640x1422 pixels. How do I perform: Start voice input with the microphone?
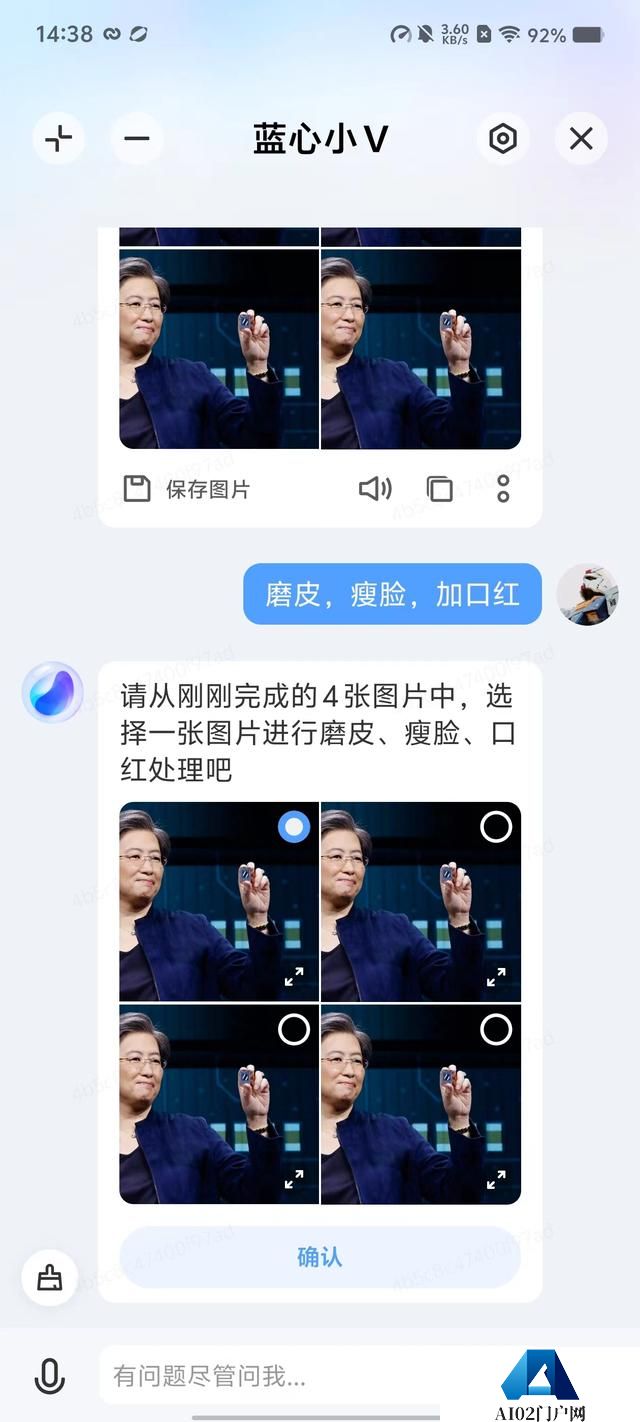[50, 1376]
